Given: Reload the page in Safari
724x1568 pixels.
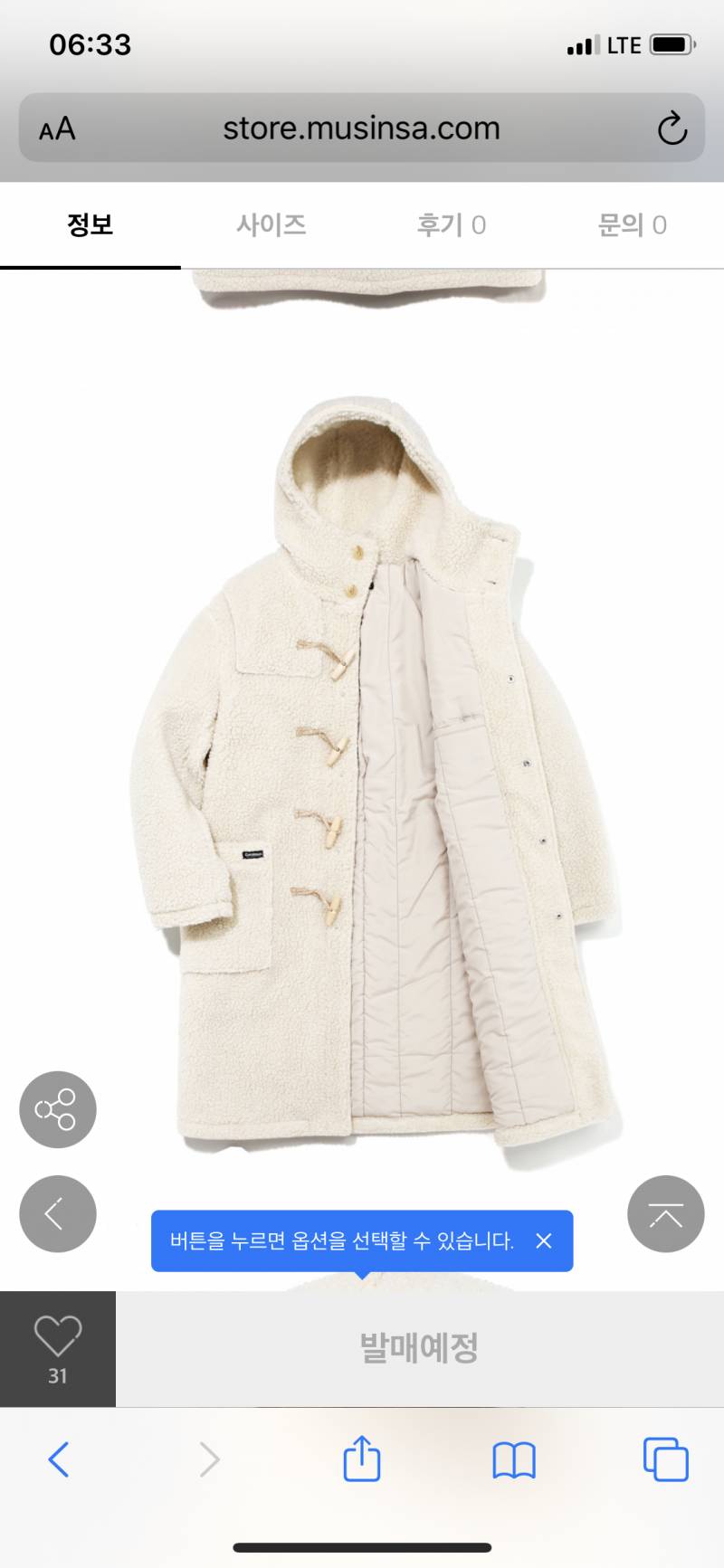Looking at the screenshot, I should (x=672, y=128).
